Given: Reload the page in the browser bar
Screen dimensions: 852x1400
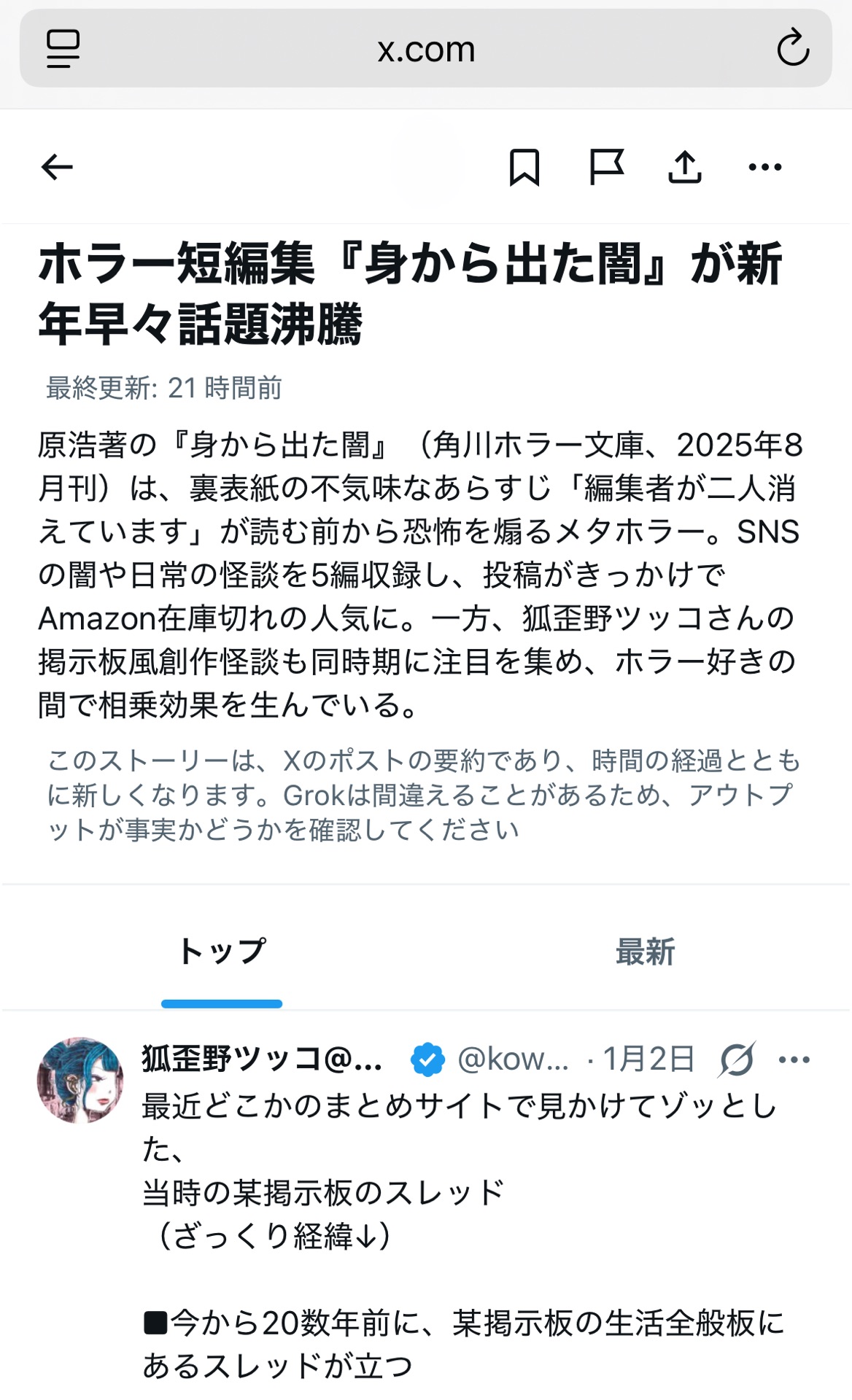Looking at the screenshot, I should [793, 49].
